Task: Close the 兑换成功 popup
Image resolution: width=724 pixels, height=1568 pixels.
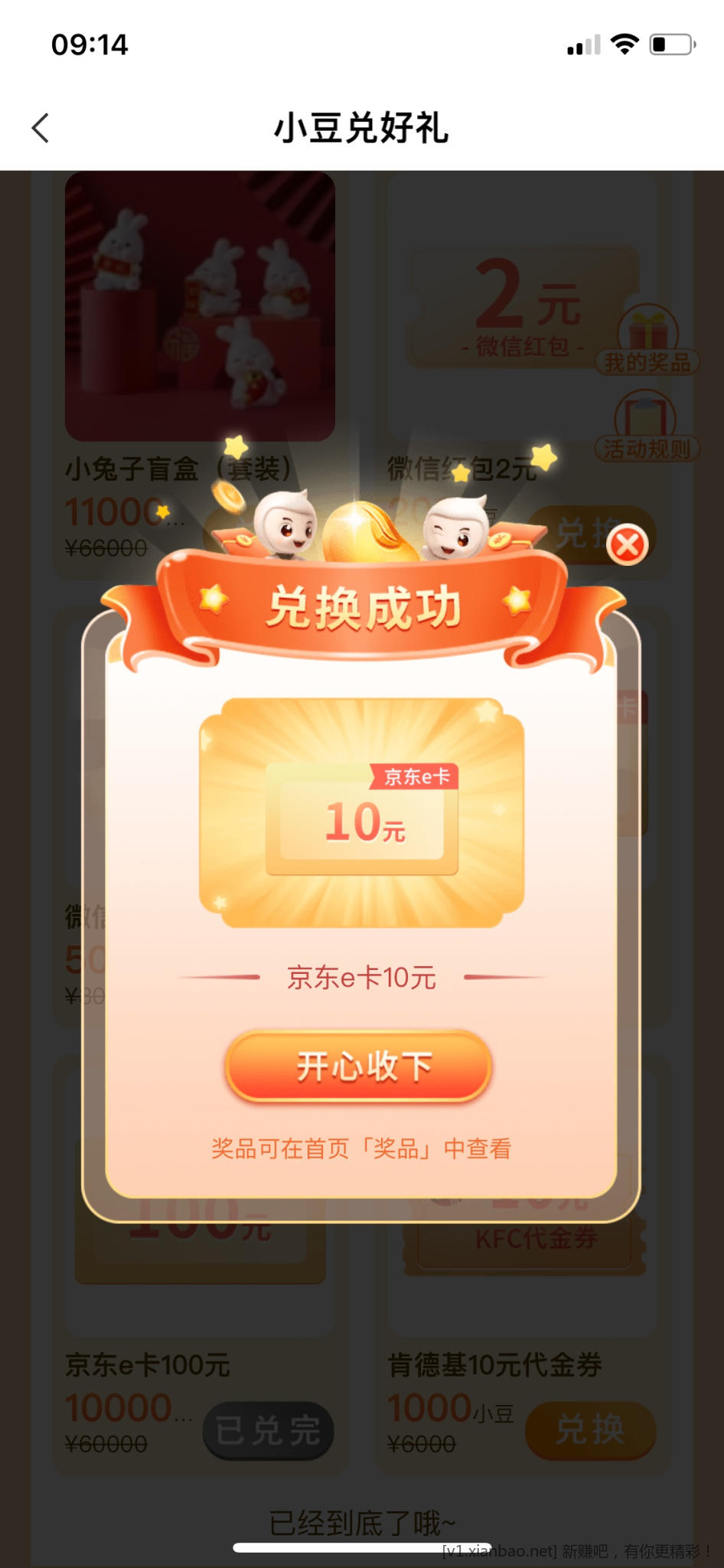Action: coord(627,545)
